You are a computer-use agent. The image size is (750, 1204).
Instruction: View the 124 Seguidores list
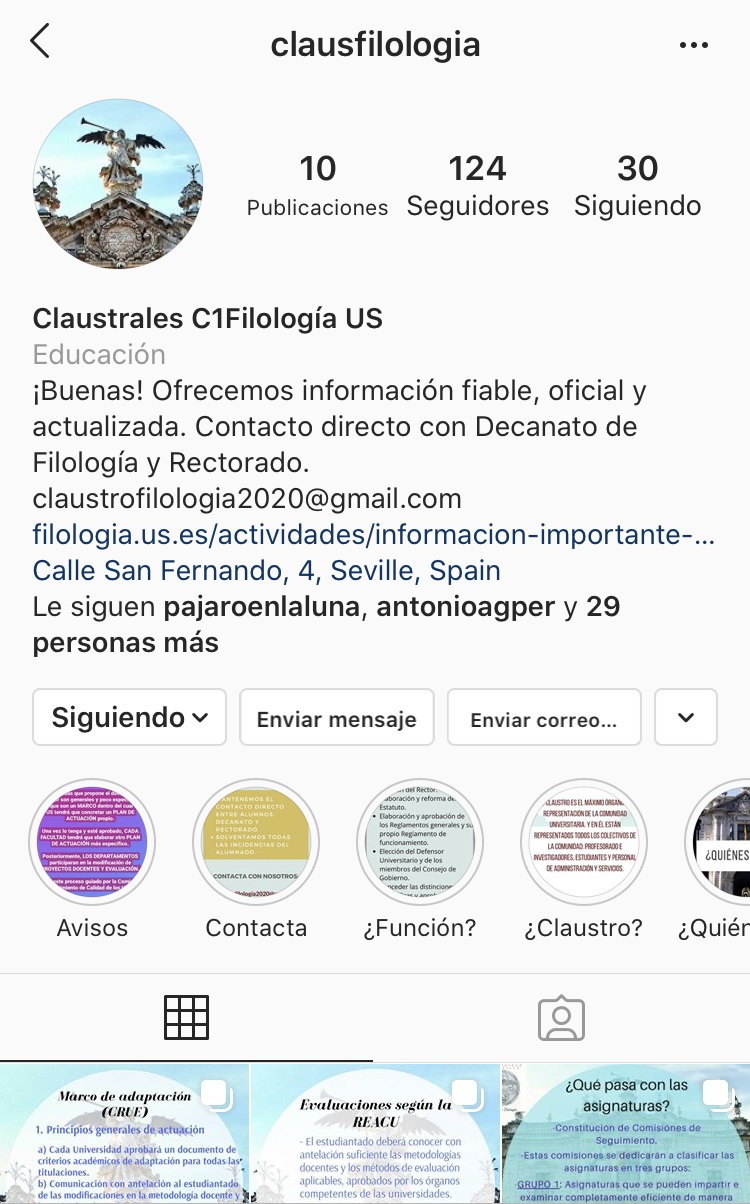pyautogui.click(x=477, y=186)
